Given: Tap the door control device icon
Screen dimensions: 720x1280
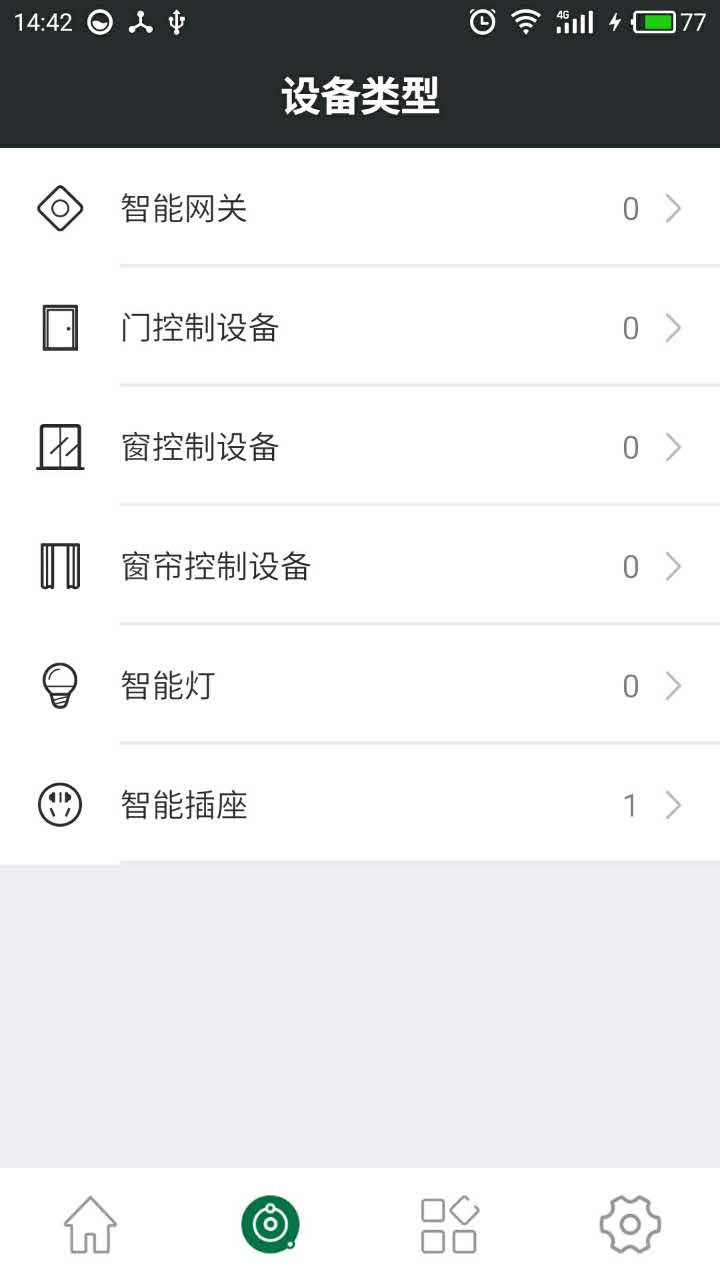Looking at the screenshot, I should (60, 327).
